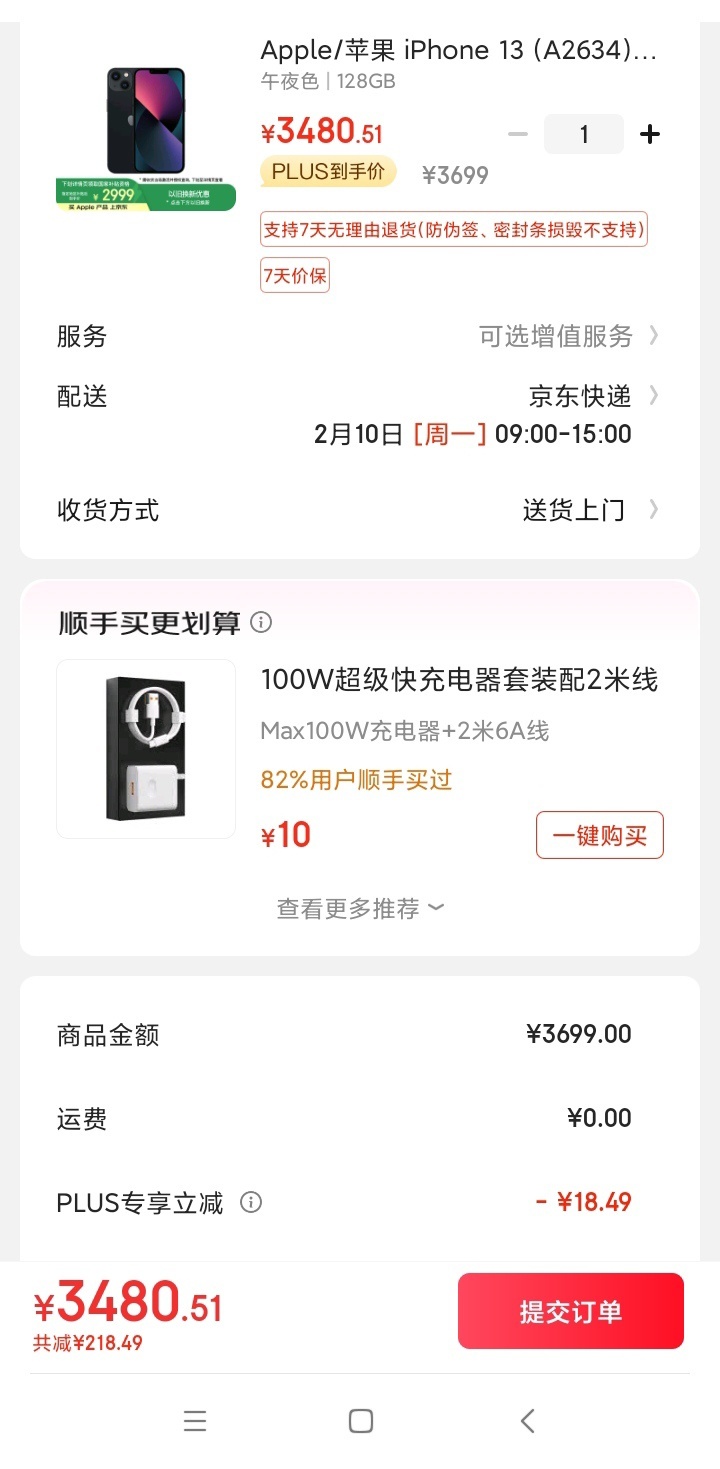Go back using system navigation bar

528,1420
